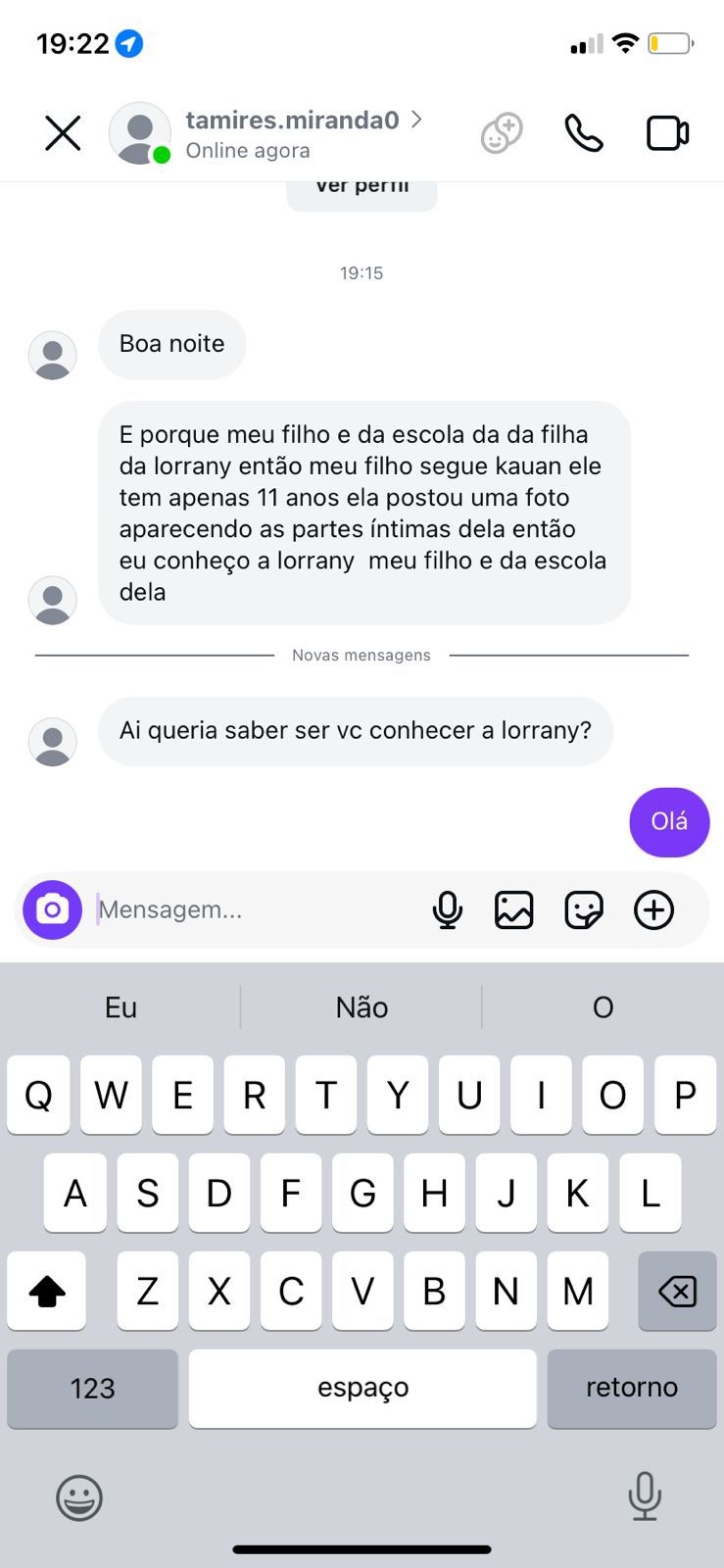Image resolution: width=724 pixels, height=1568 pixels.
Task: Hit the backspace key
Action: tap(677, 1292)
